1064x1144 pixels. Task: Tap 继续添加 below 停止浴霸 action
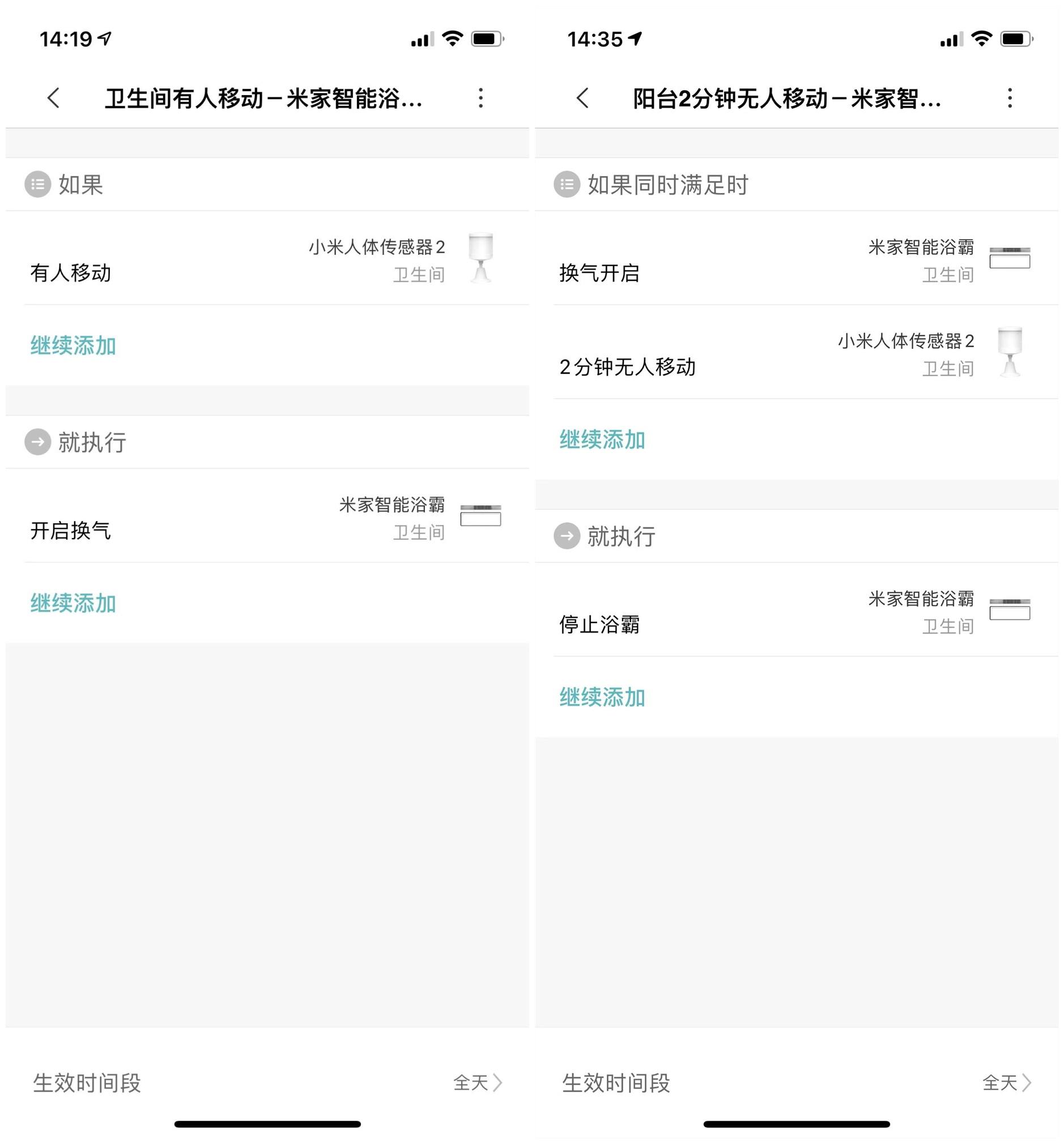click(x=602, y=698)
